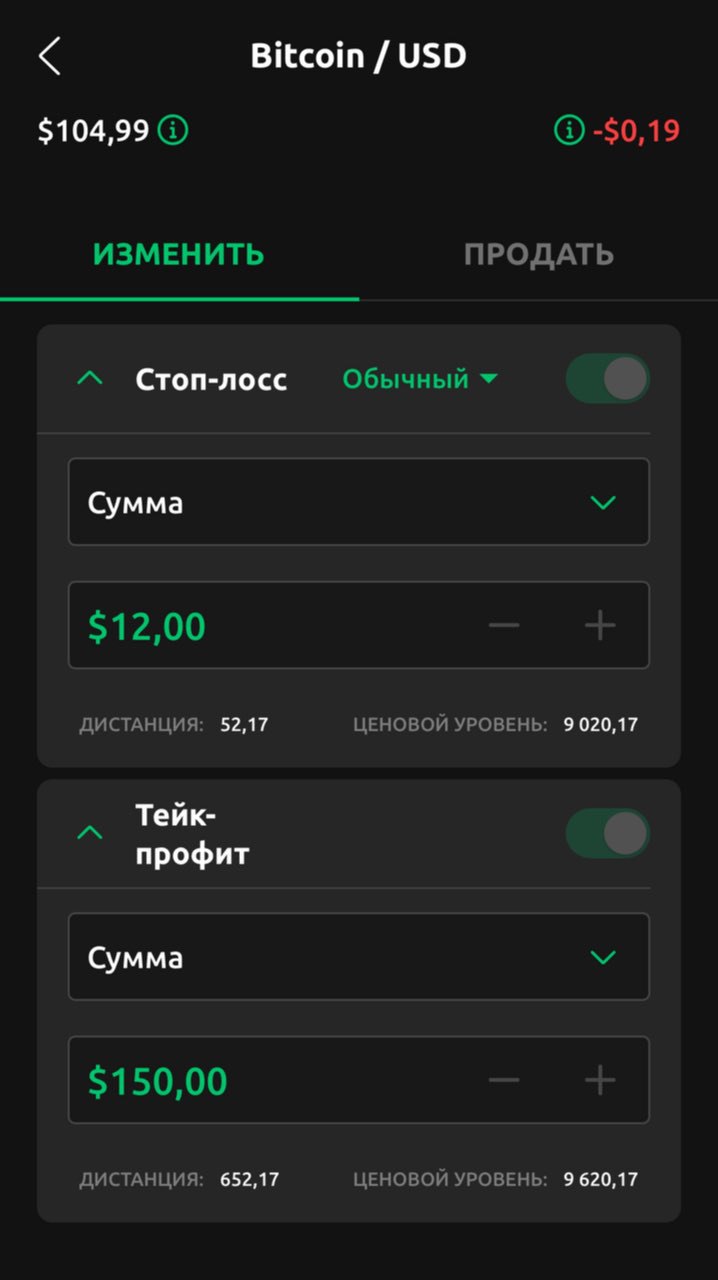
Task: Go back using the top-left arrow
Action: click(x=50, y=56)
